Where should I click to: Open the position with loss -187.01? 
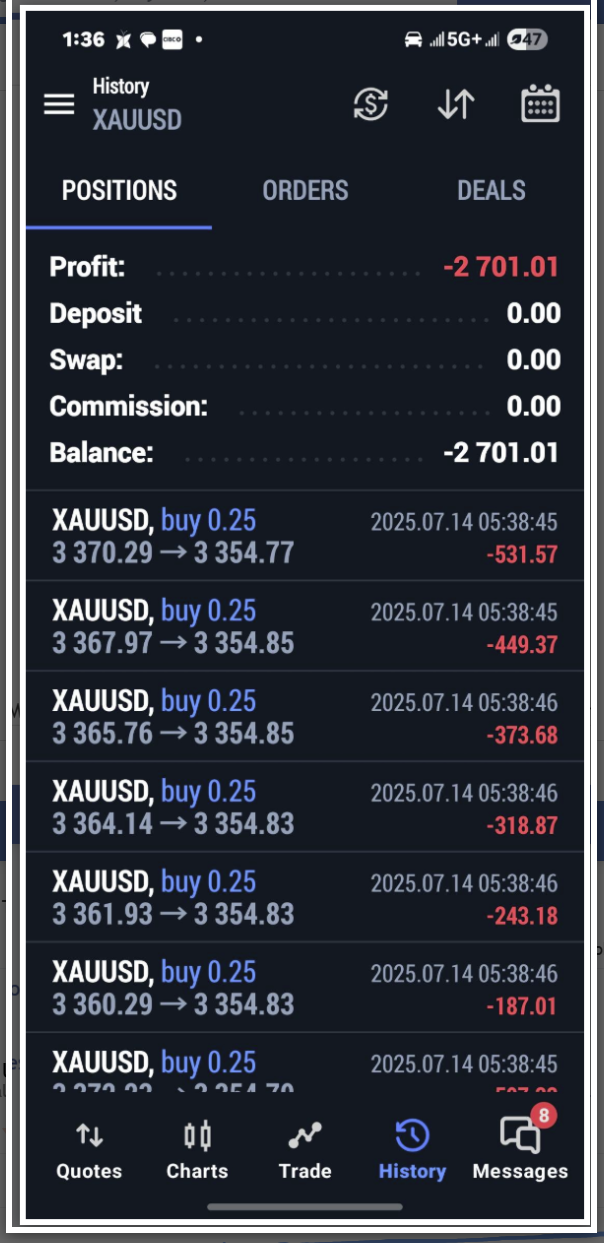305,988
